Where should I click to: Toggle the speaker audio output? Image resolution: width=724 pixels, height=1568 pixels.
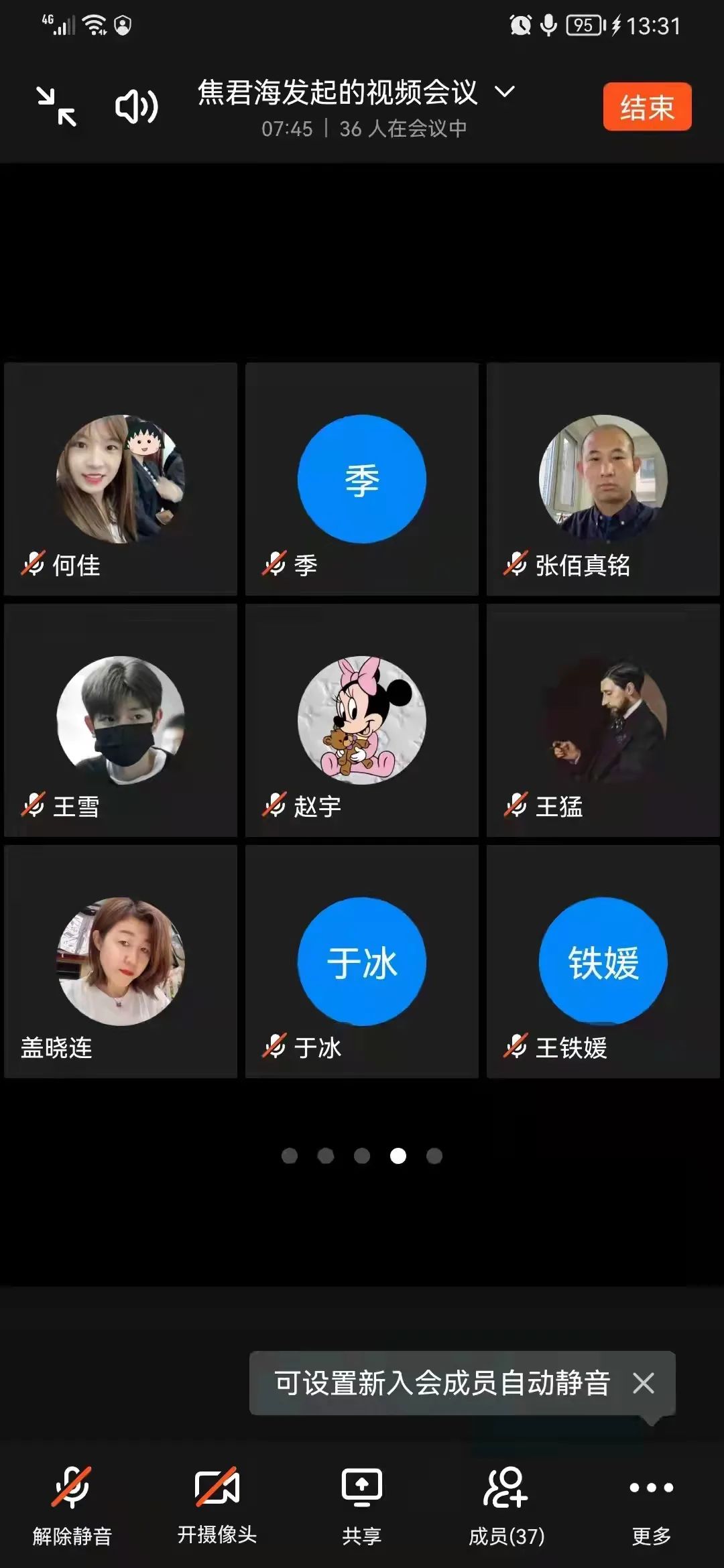(x=137, y=107)
